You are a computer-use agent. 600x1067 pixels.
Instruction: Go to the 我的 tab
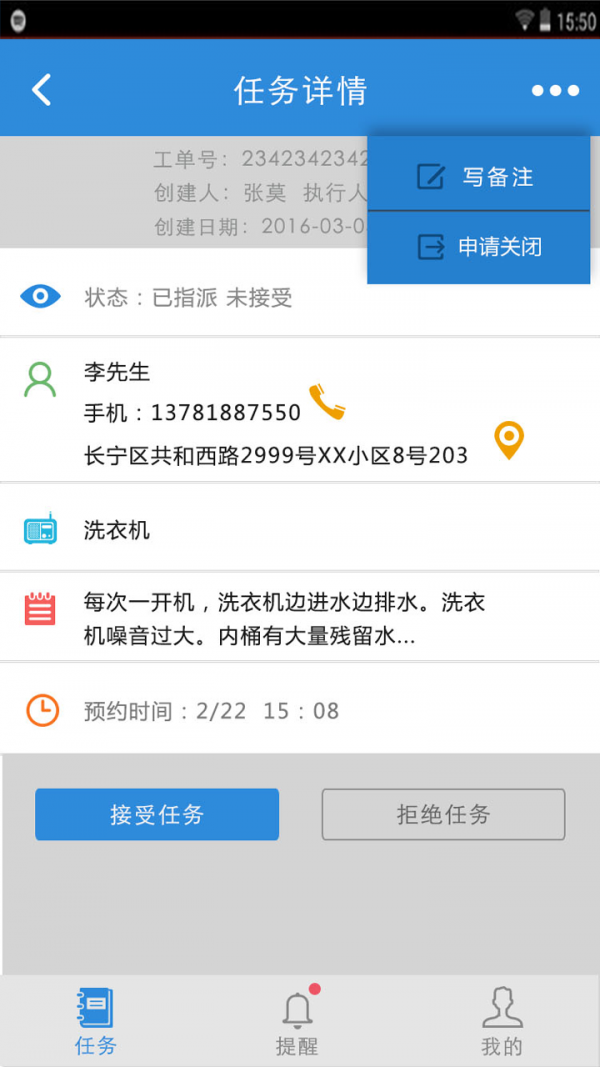[x=502, y=1021]
